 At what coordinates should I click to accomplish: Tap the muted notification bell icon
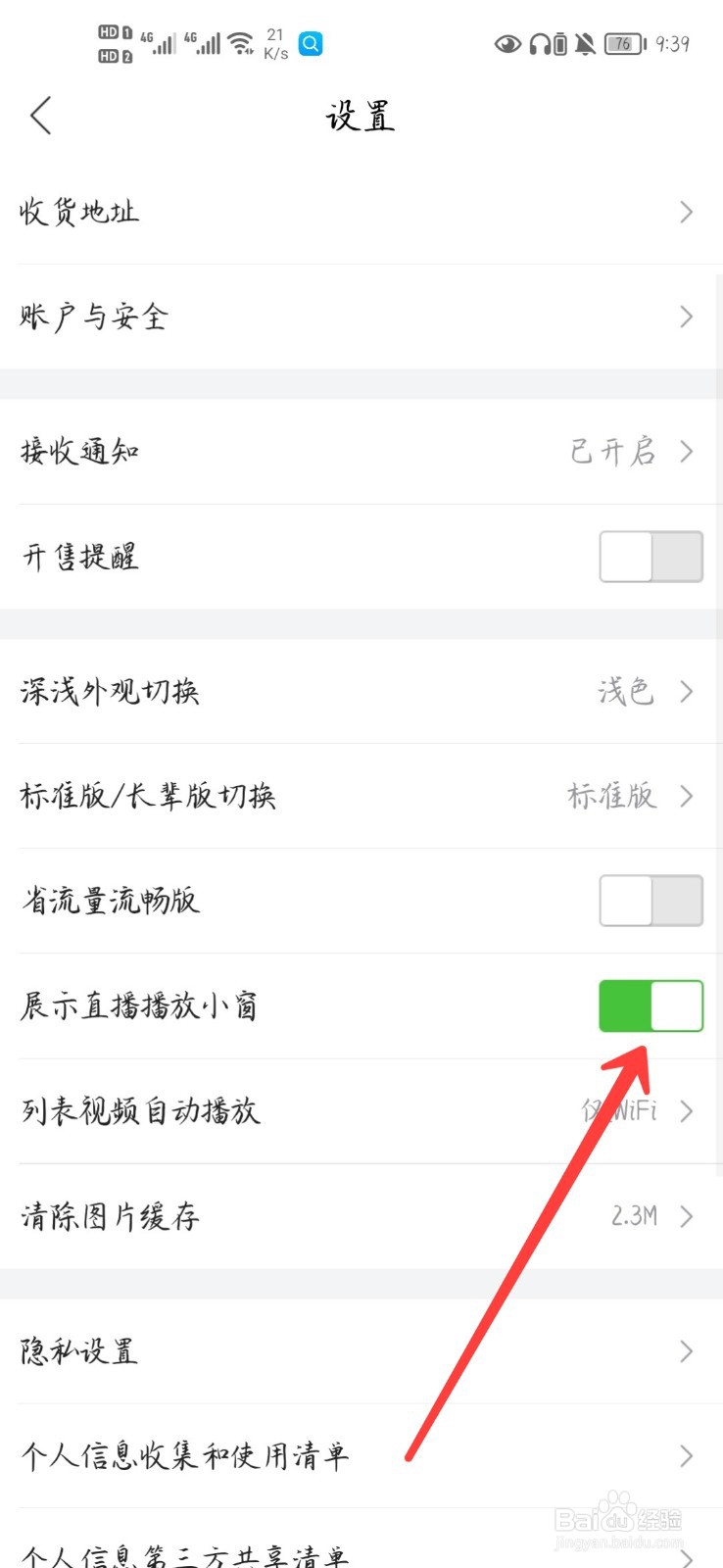[x=586, y=44]
